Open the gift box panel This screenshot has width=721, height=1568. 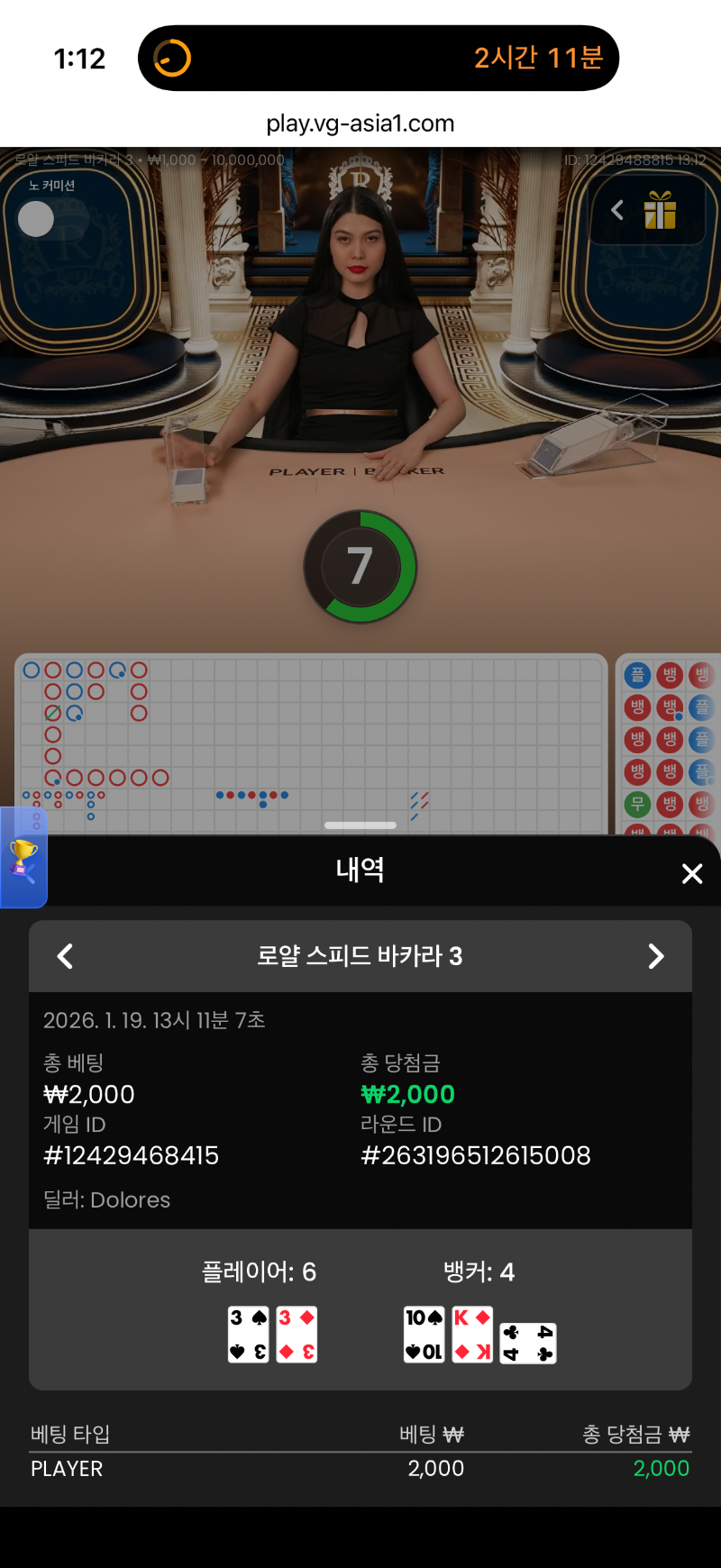[x=660, y=211]
